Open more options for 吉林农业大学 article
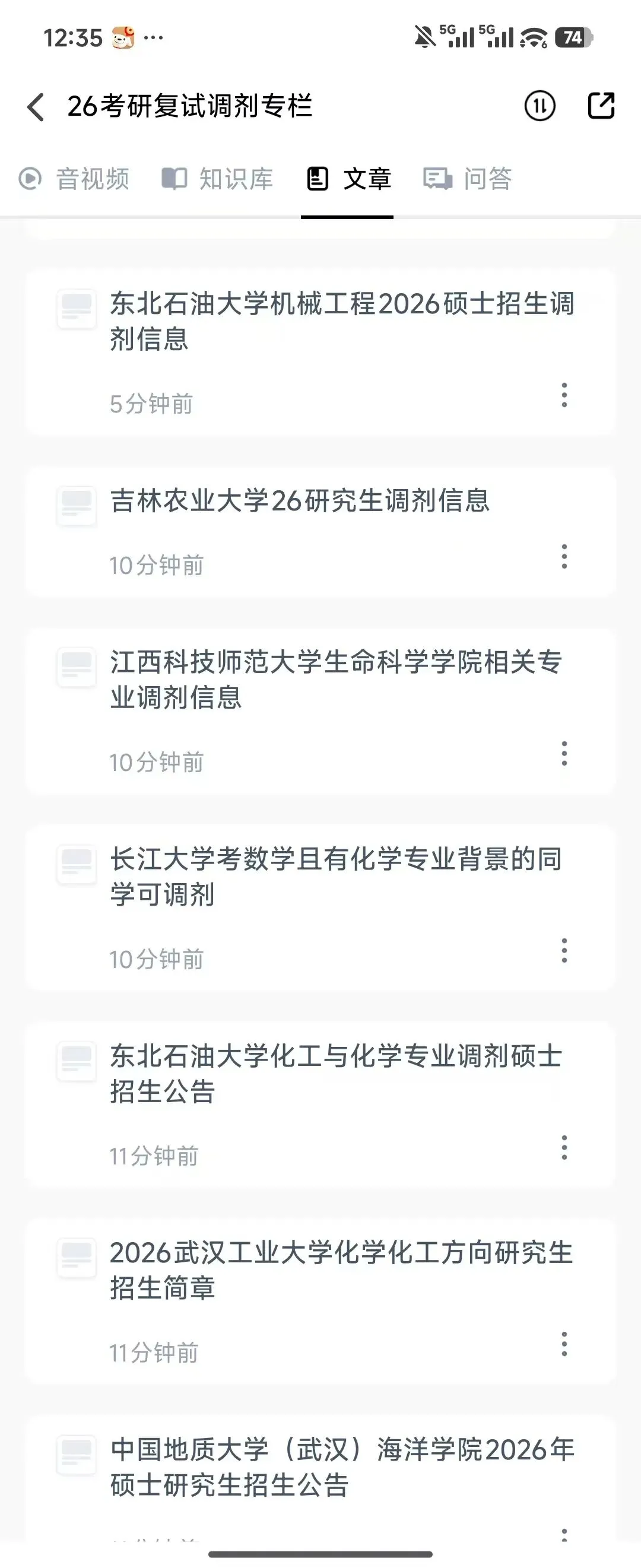Image resolution: width=641 pixels, height=1568 pixels. tap(564, 556)
